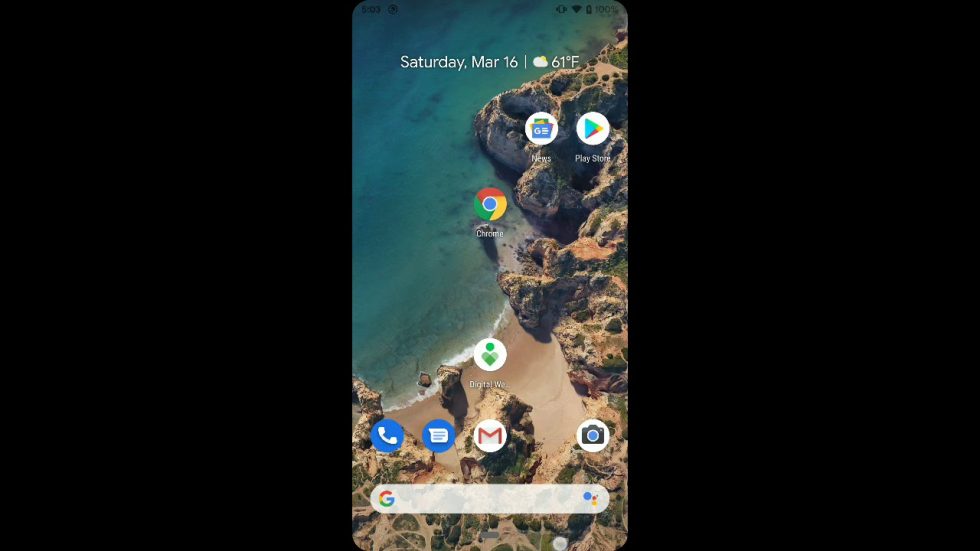Open the Gmail app
This screenshot has height=551, width=980.
click(490, 435)
